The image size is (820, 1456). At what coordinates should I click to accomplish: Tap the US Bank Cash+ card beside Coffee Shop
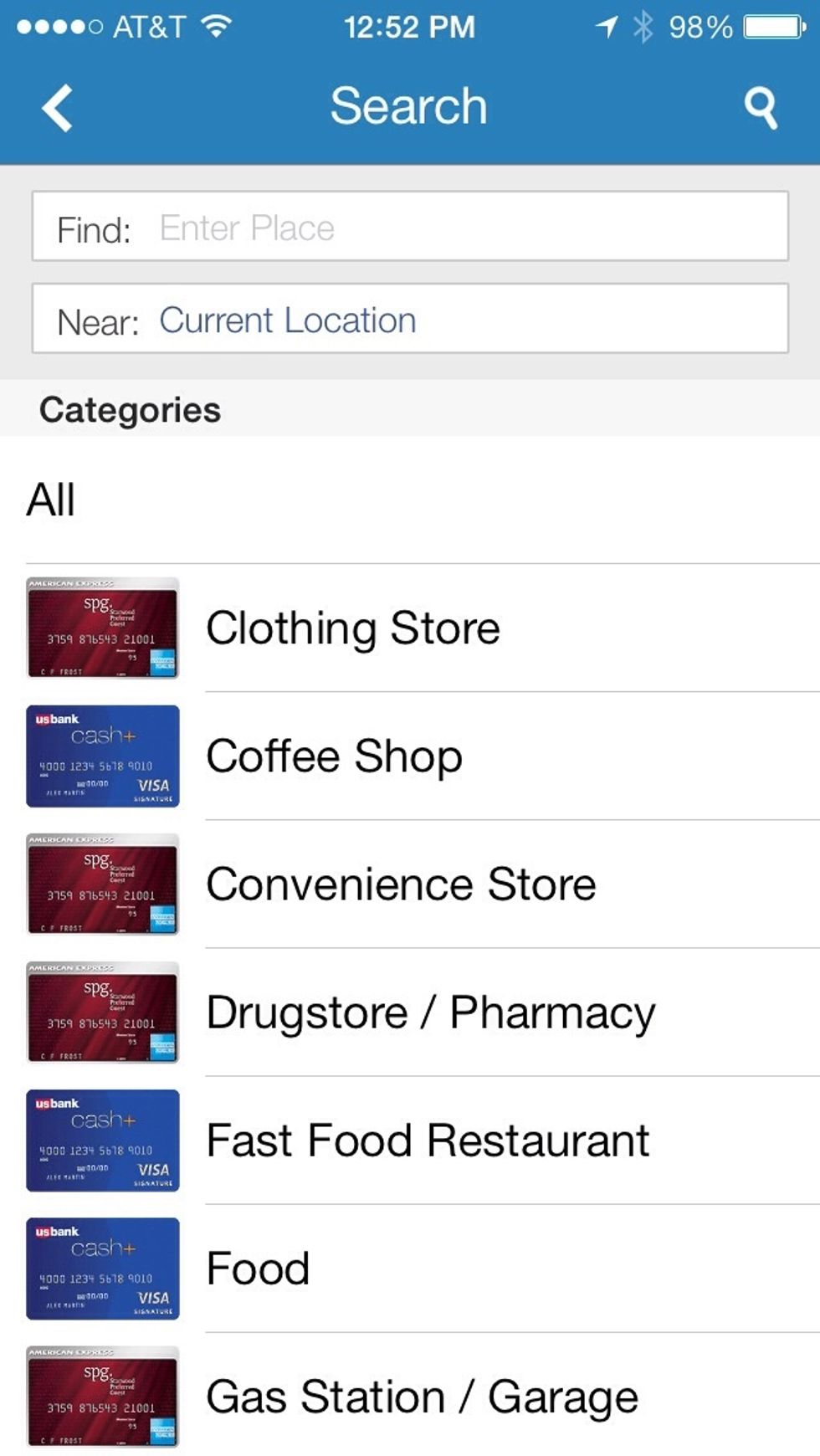pos(102,756)
